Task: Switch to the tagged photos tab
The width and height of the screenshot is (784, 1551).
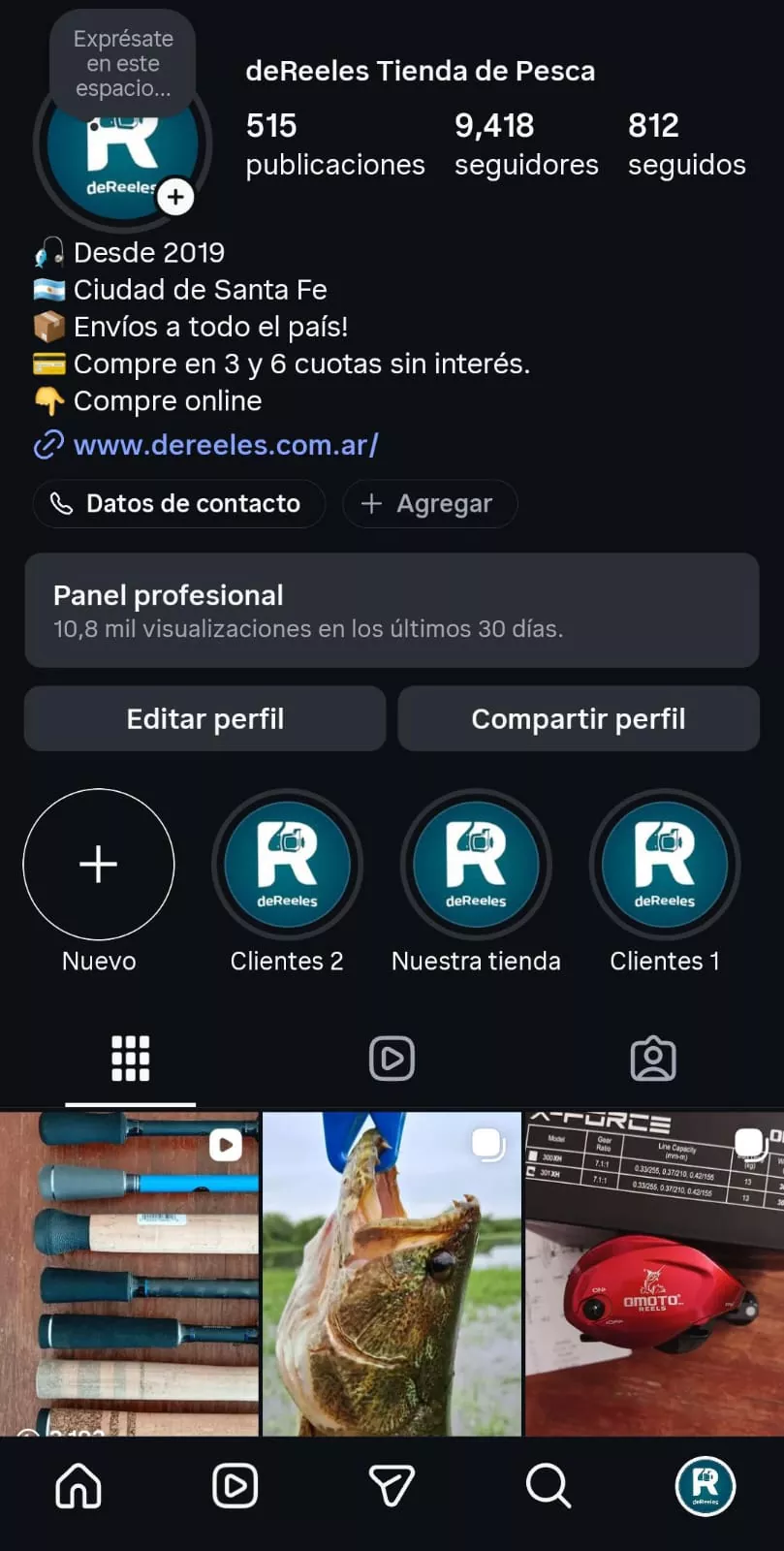Action: [653, 1059]
